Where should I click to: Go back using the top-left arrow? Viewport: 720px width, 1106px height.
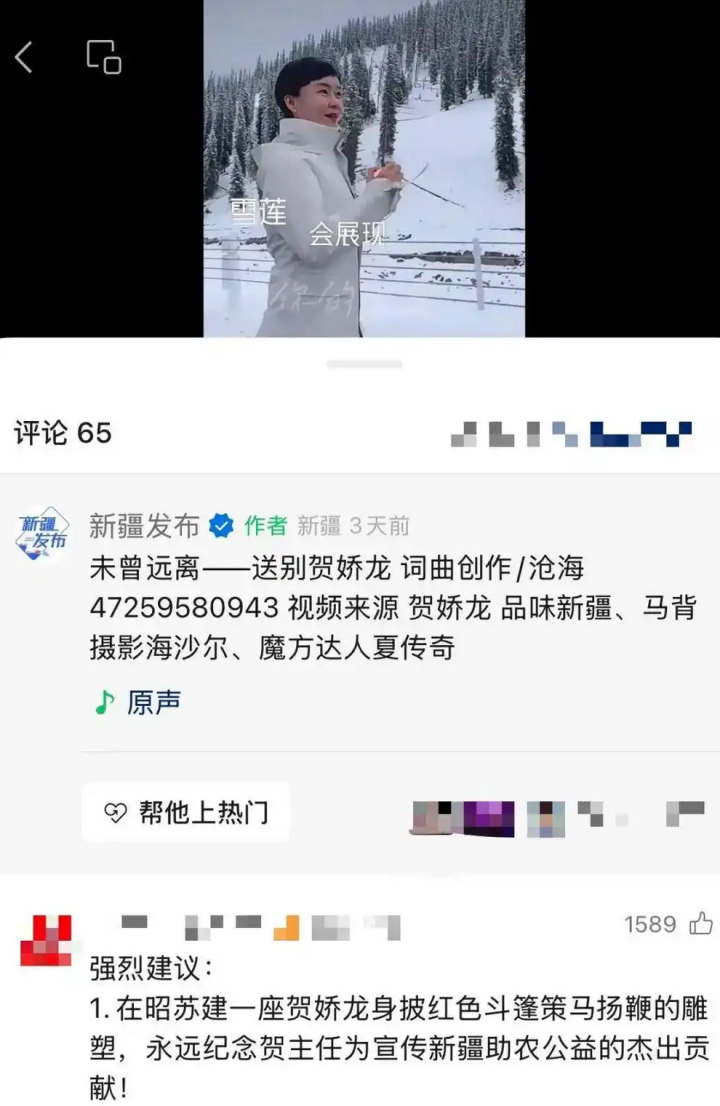[24, 58]
